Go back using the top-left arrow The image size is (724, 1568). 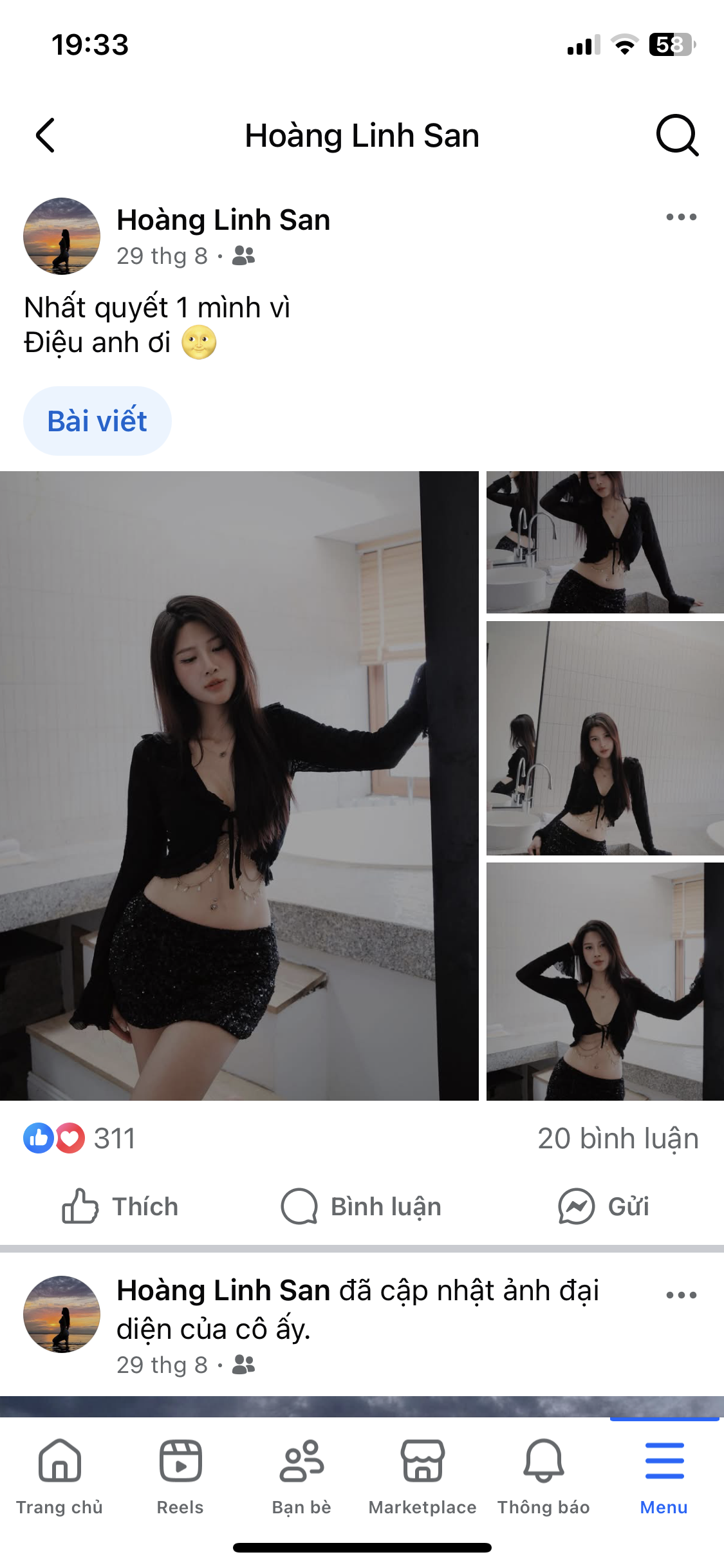point(46,136)
